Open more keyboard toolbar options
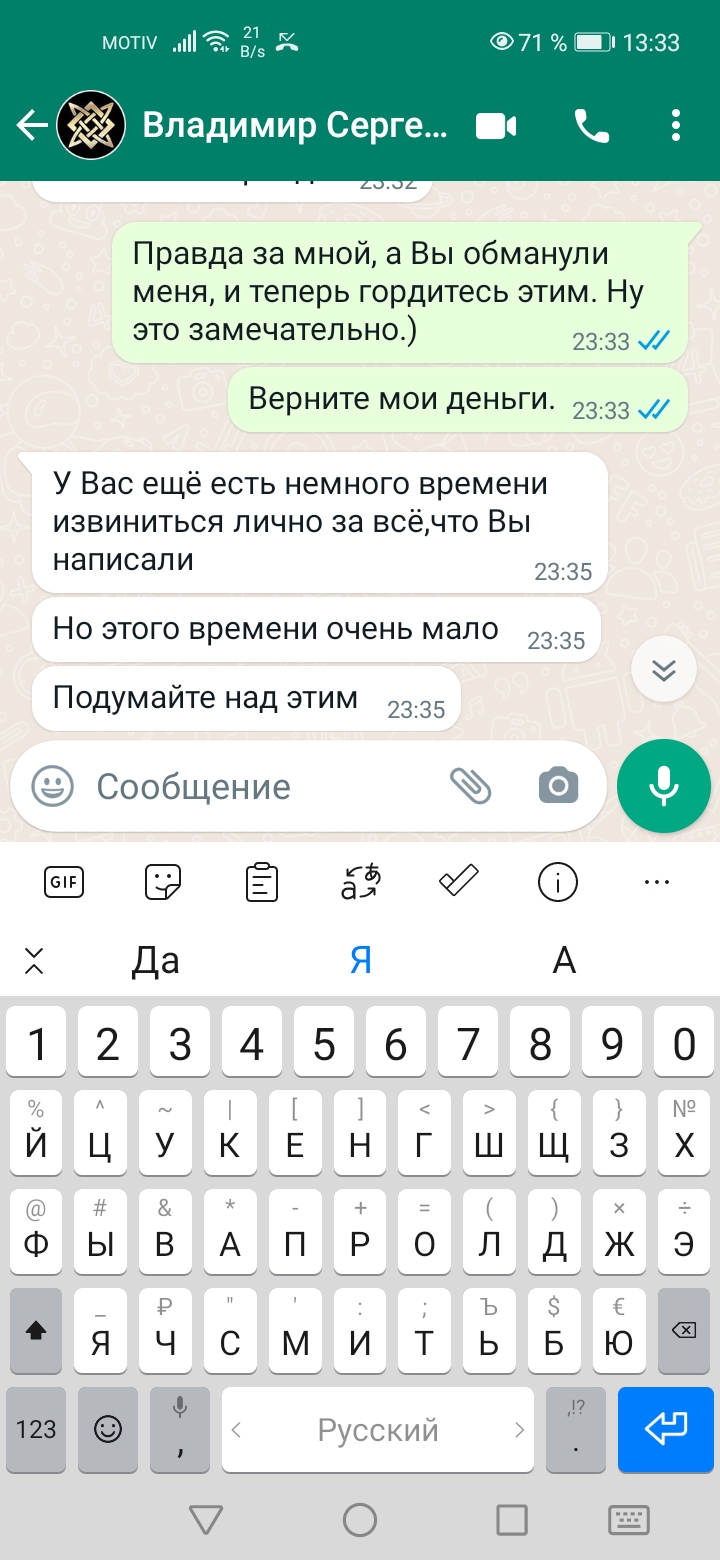 point(656,882)
